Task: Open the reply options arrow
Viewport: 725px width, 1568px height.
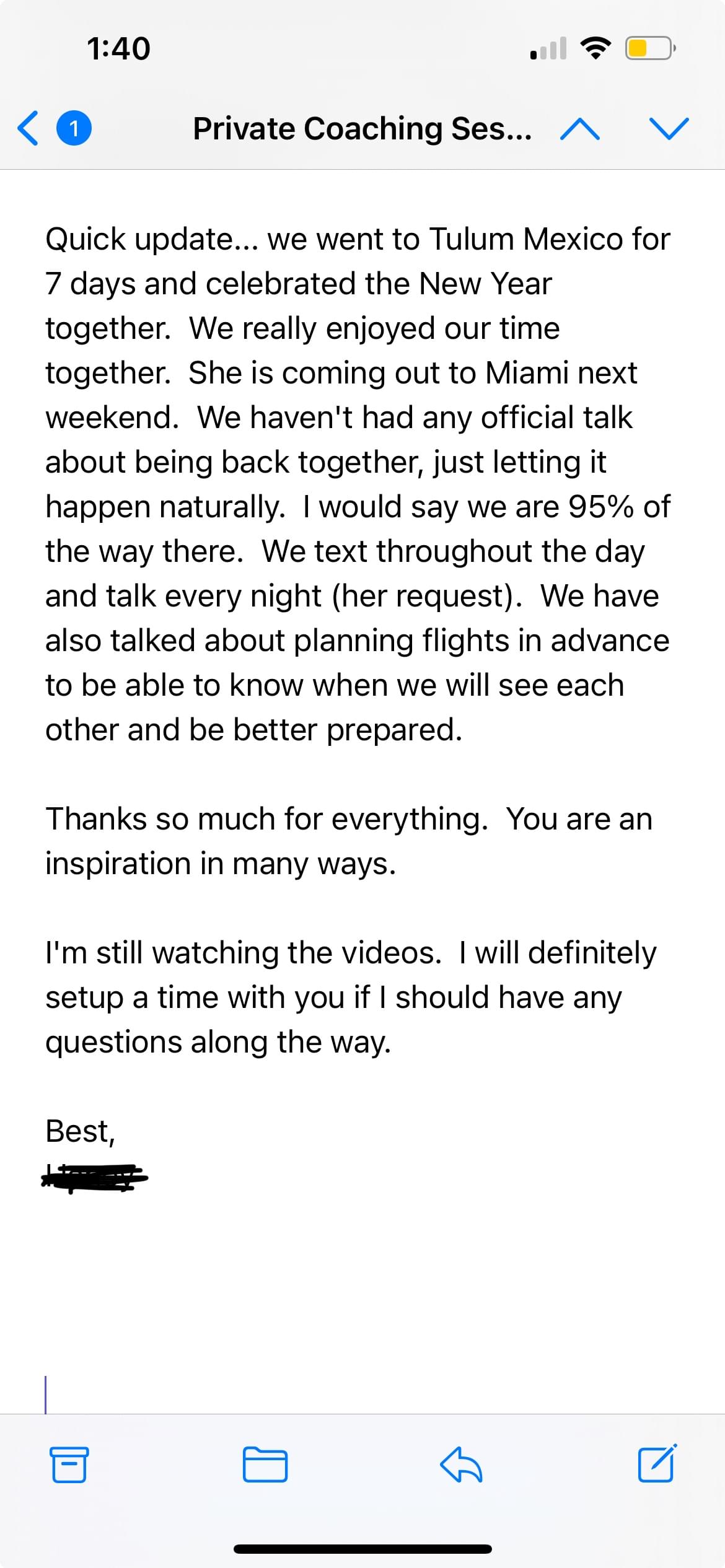Action: (x=461, y=1465)
